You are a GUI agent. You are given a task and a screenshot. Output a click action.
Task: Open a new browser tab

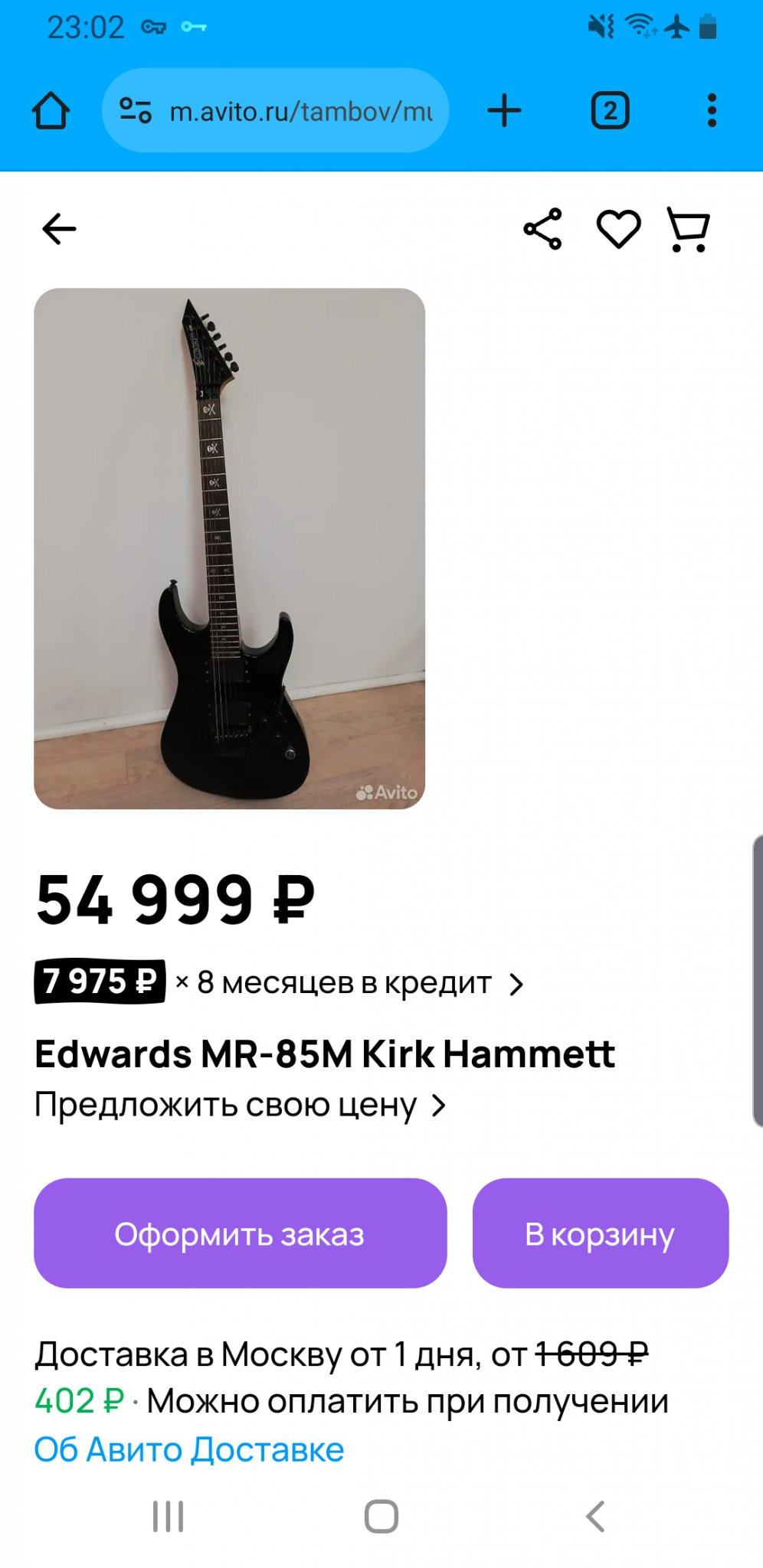click(x=504, y=111)
